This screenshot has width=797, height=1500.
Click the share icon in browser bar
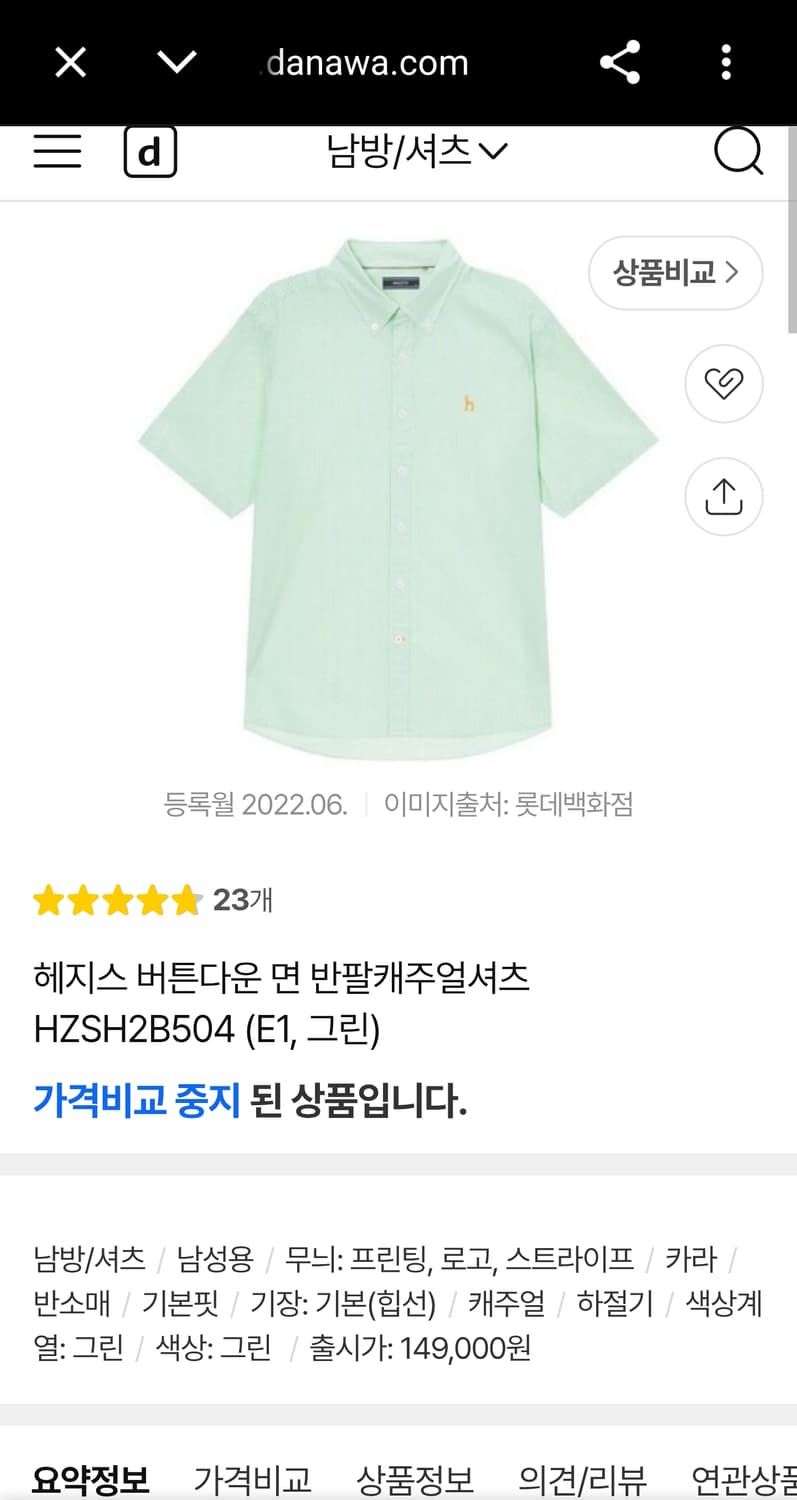tap(622, 62)
